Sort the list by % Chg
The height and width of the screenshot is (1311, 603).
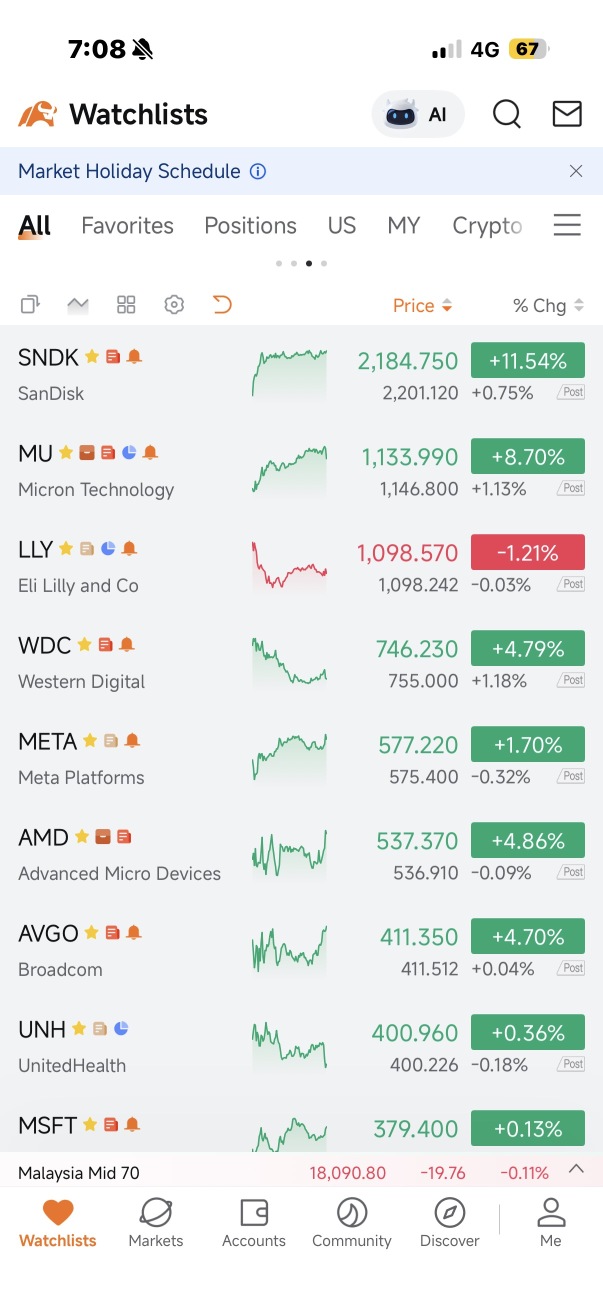pyautogui.click(x=548, y=306)
